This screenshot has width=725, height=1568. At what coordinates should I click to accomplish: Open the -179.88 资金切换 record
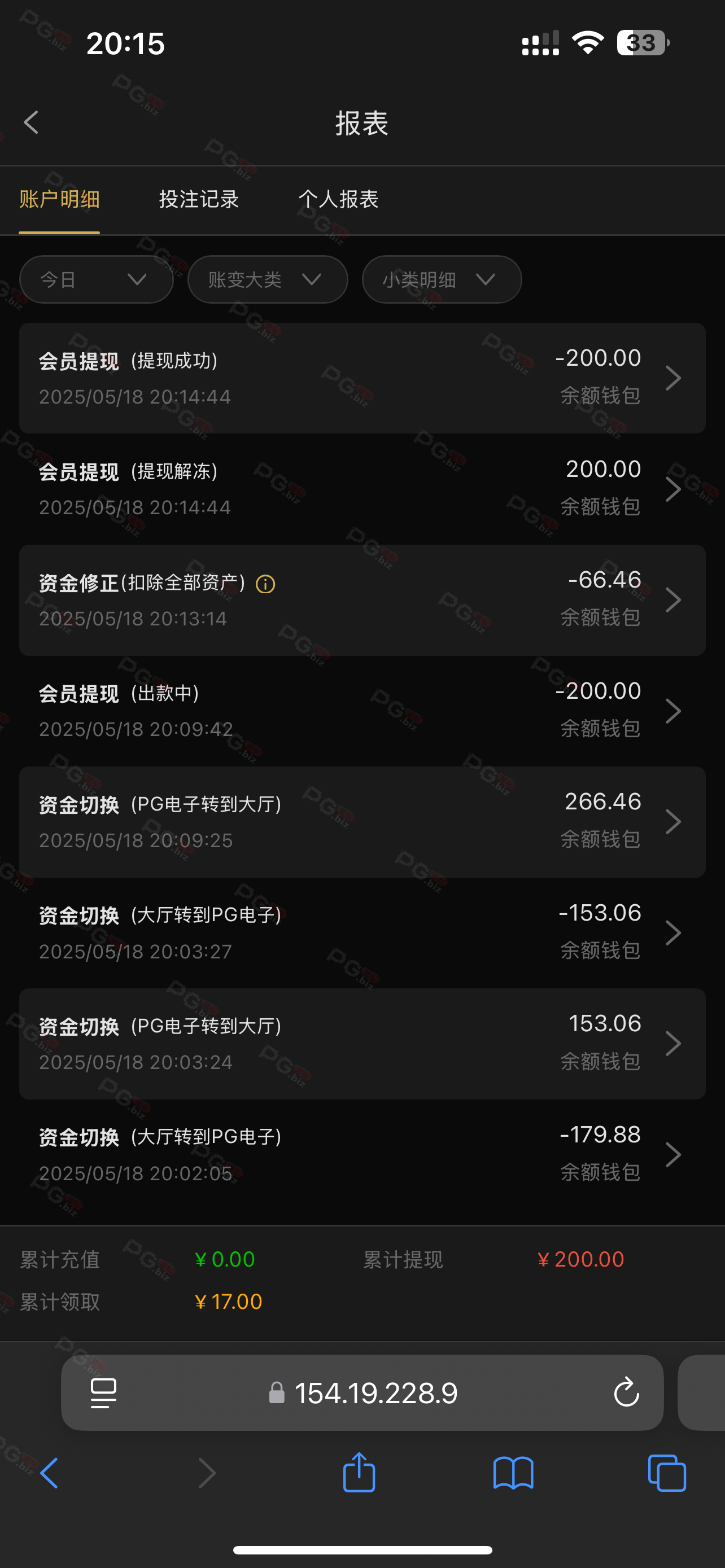(x=362, y=1154)
